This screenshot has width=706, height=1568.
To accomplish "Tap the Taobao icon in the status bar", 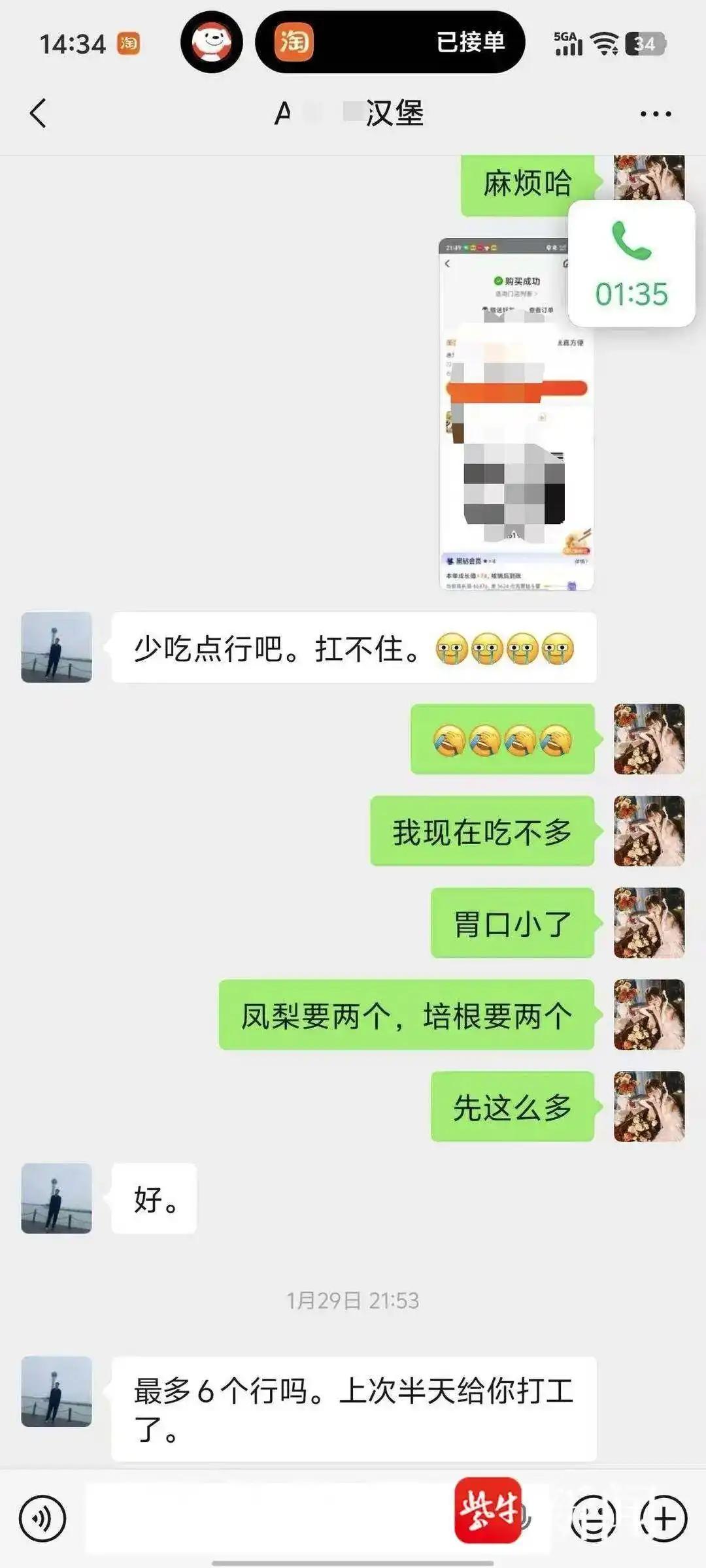I will coord(128,43).
